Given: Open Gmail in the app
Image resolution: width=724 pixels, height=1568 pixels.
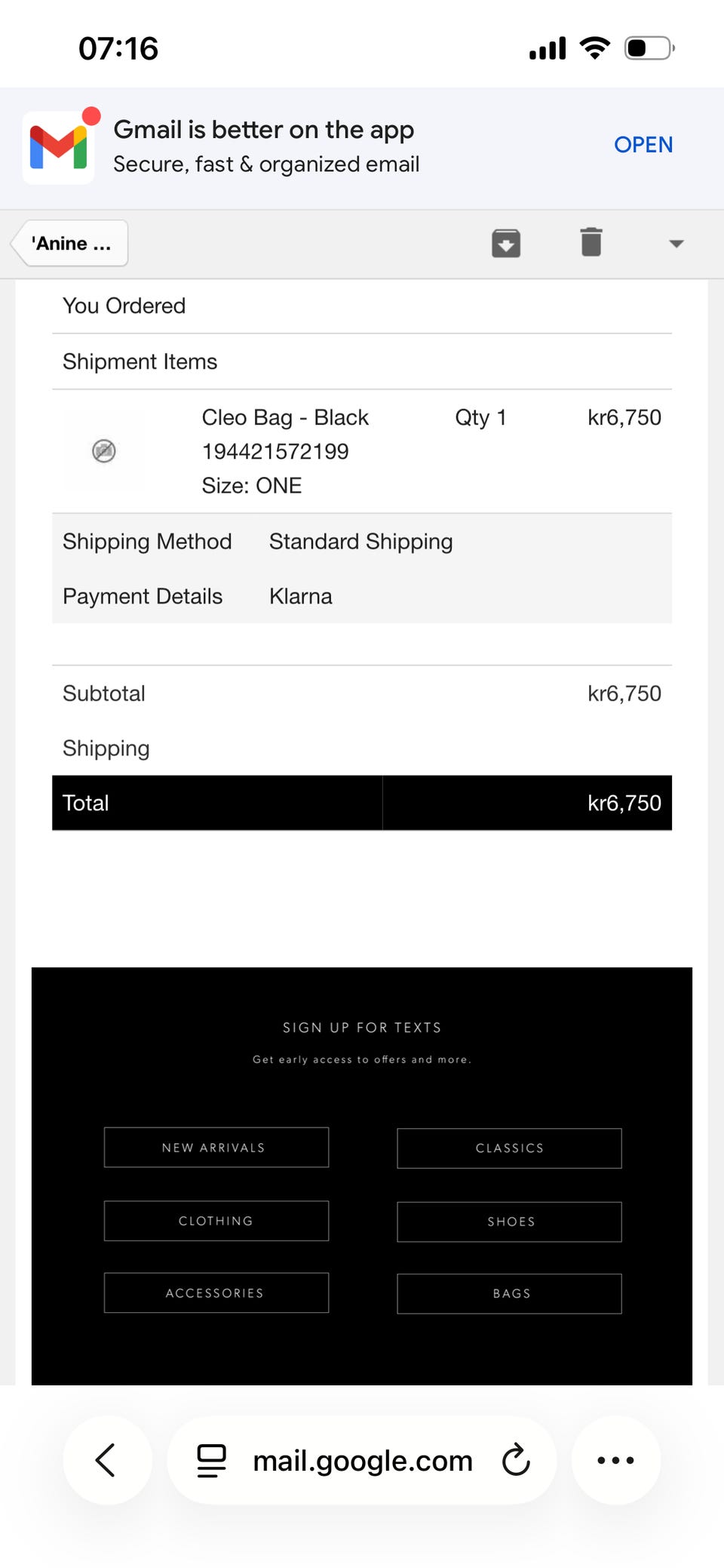Looking at the screenshot, I should coord(643,144).
